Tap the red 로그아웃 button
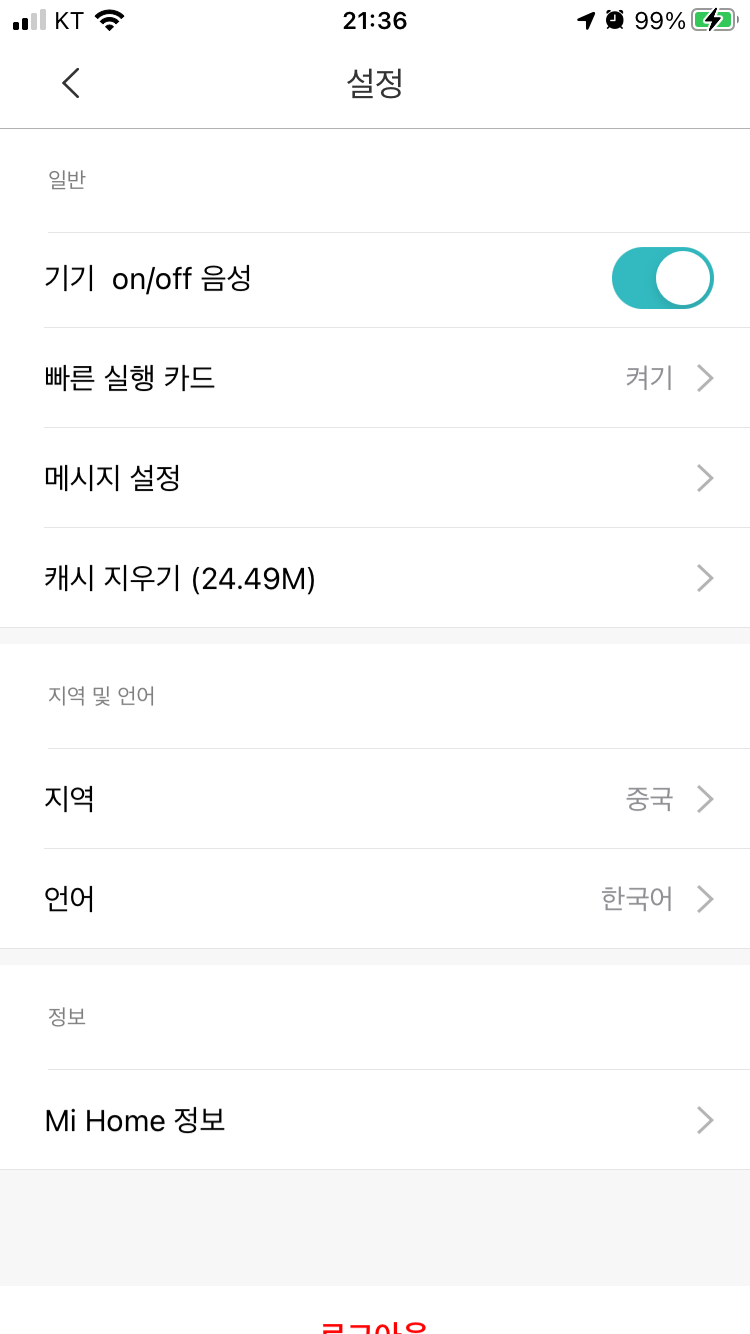750x1334 pixels. tap(375, 1324)
